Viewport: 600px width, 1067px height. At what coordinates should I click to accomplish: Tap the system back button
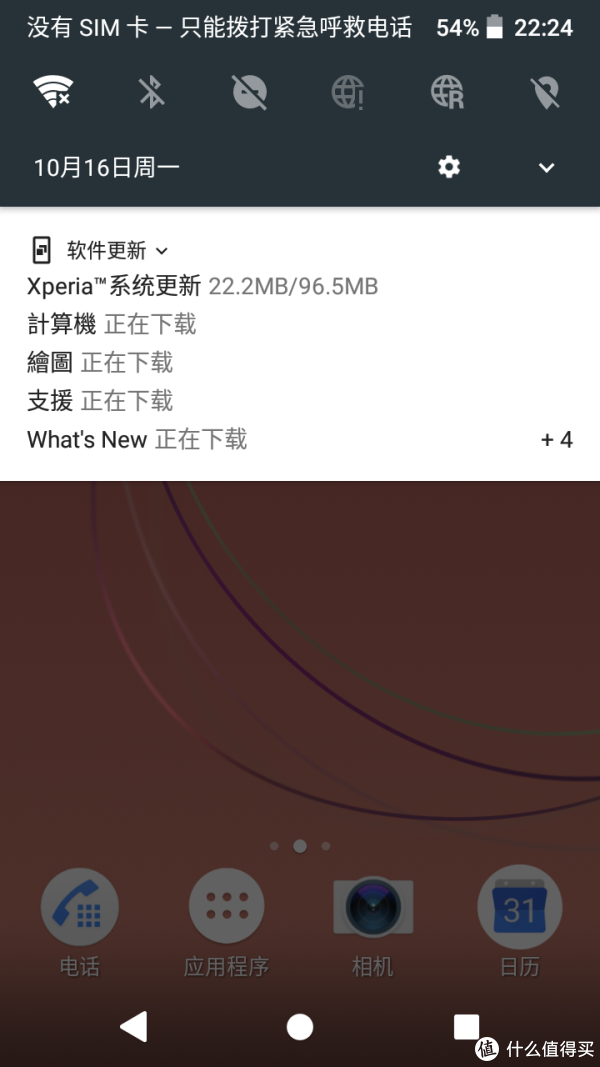pos(134,1026)
